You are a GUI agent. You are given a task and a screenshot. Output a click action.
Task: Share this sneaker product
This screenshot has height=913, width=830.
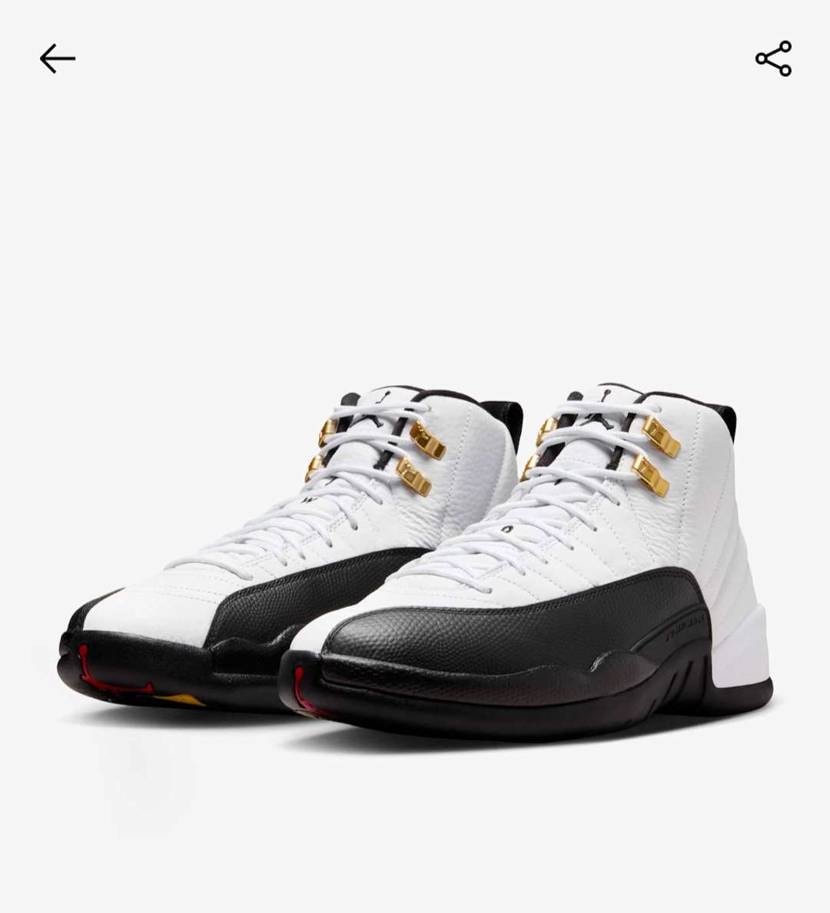(773, 59)
